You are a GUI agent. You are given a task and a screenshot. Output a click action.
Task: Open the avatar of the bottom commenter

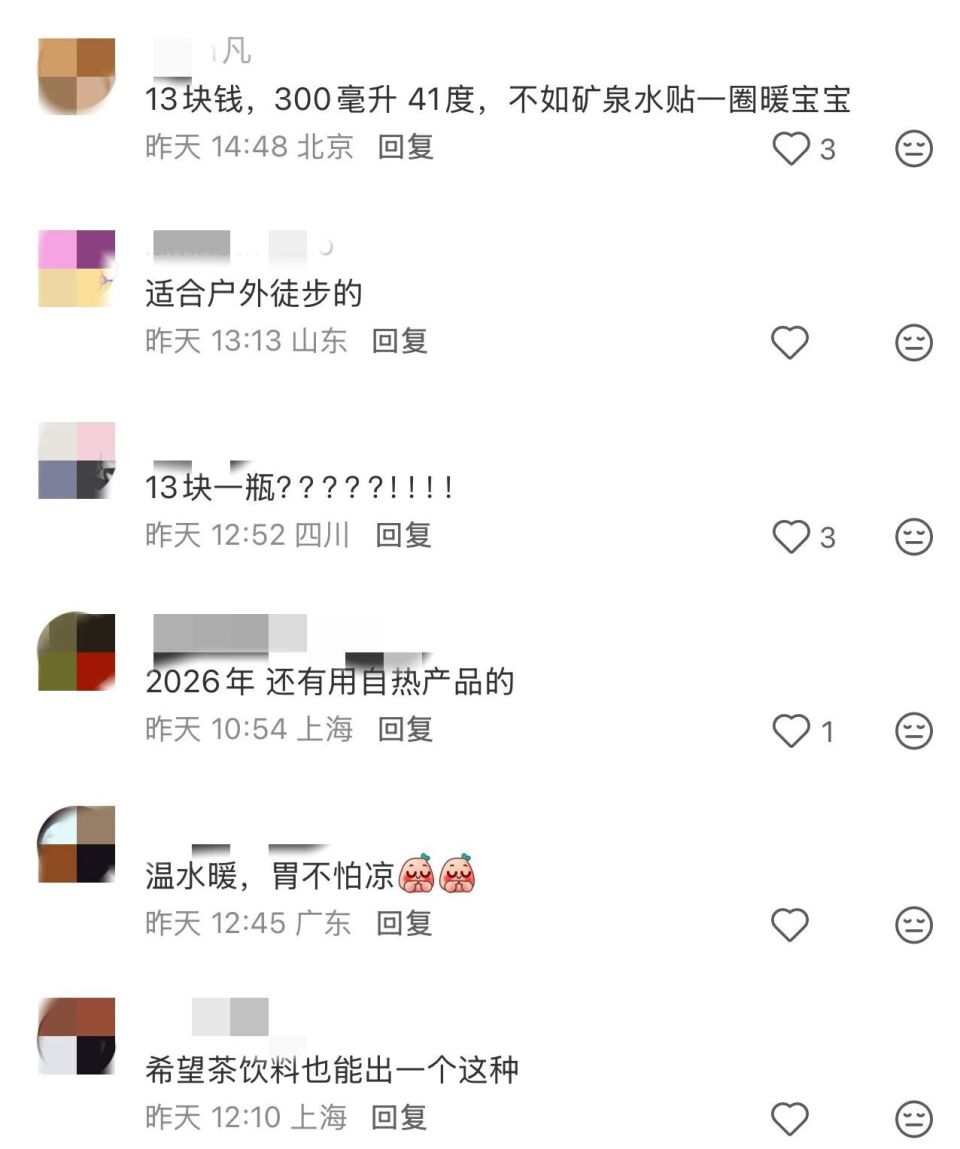pyautogui.click(x=74, y=1037)
